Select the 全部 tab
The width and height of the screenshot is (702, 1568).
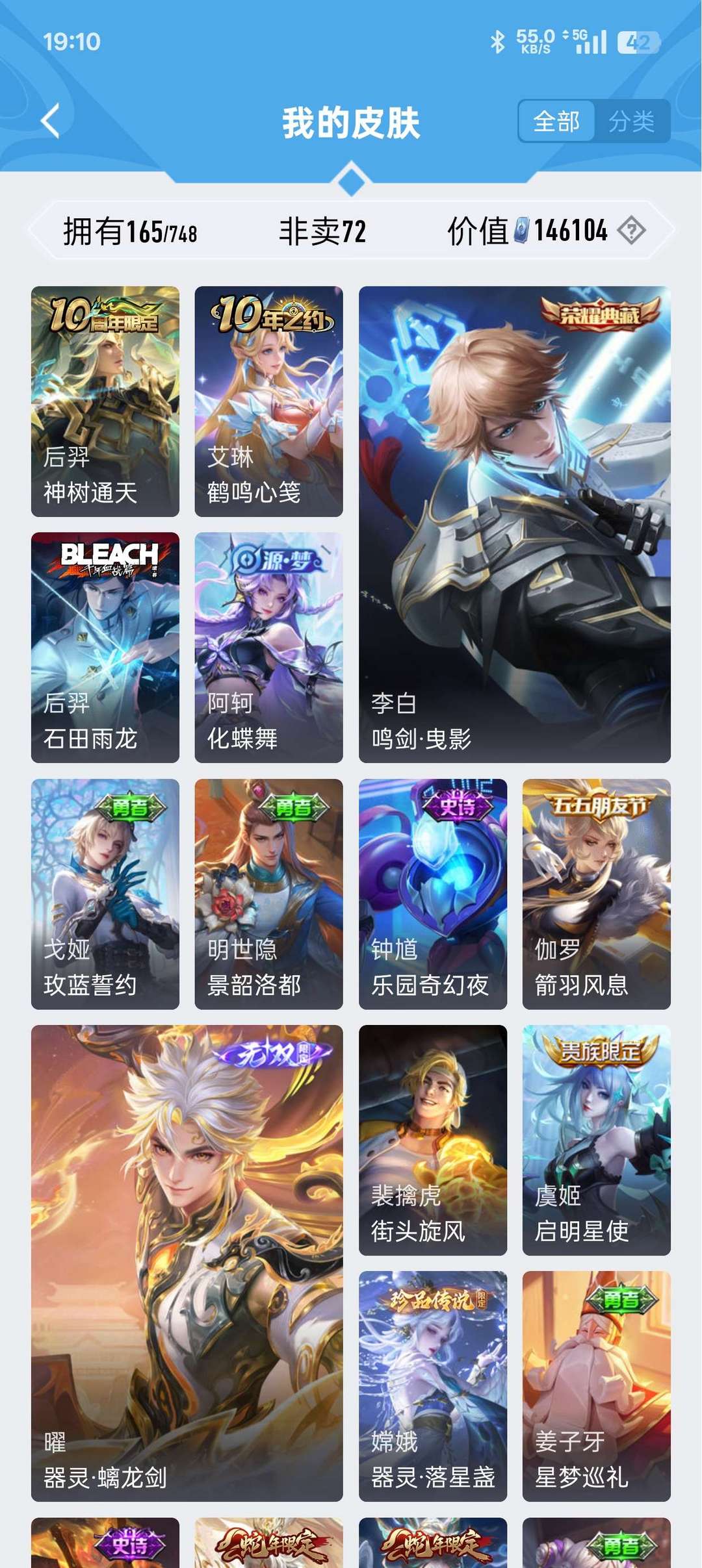pyautogui.click(x=556, y=121)
